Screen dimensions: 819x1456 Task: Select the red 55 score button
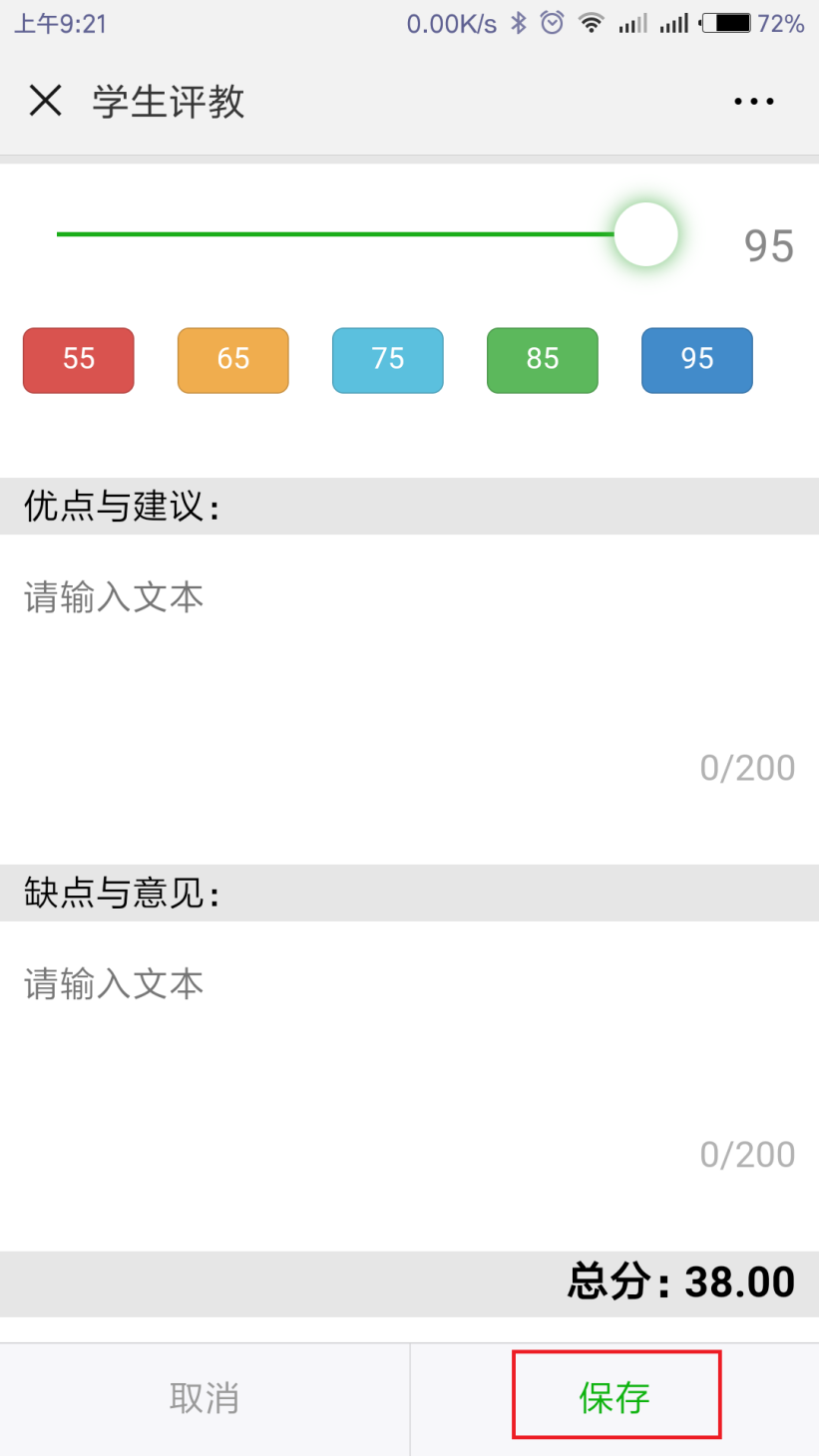(78, 360)
